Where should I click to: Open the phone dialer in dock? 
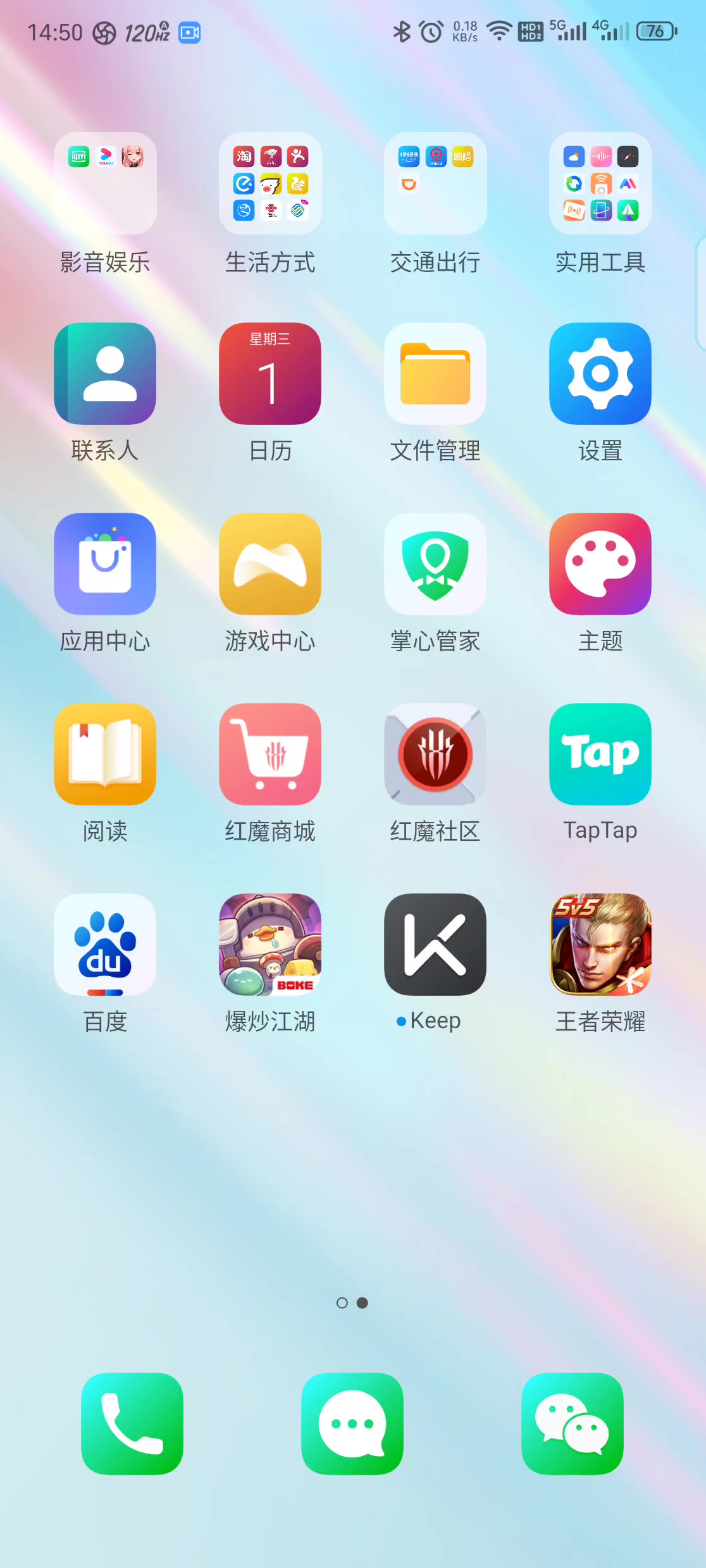tap(132, 1424)
